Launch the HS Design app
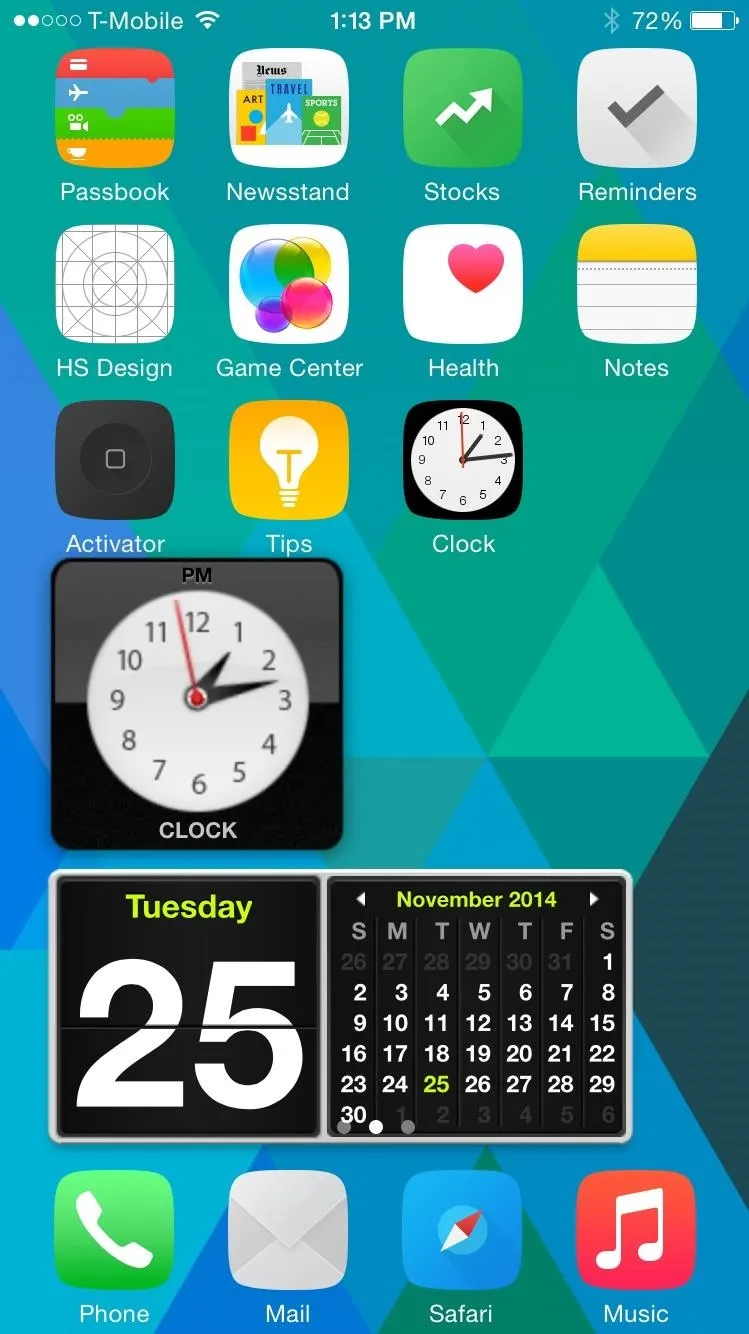Screen dimensions: 749x1334 click(115, 284)
